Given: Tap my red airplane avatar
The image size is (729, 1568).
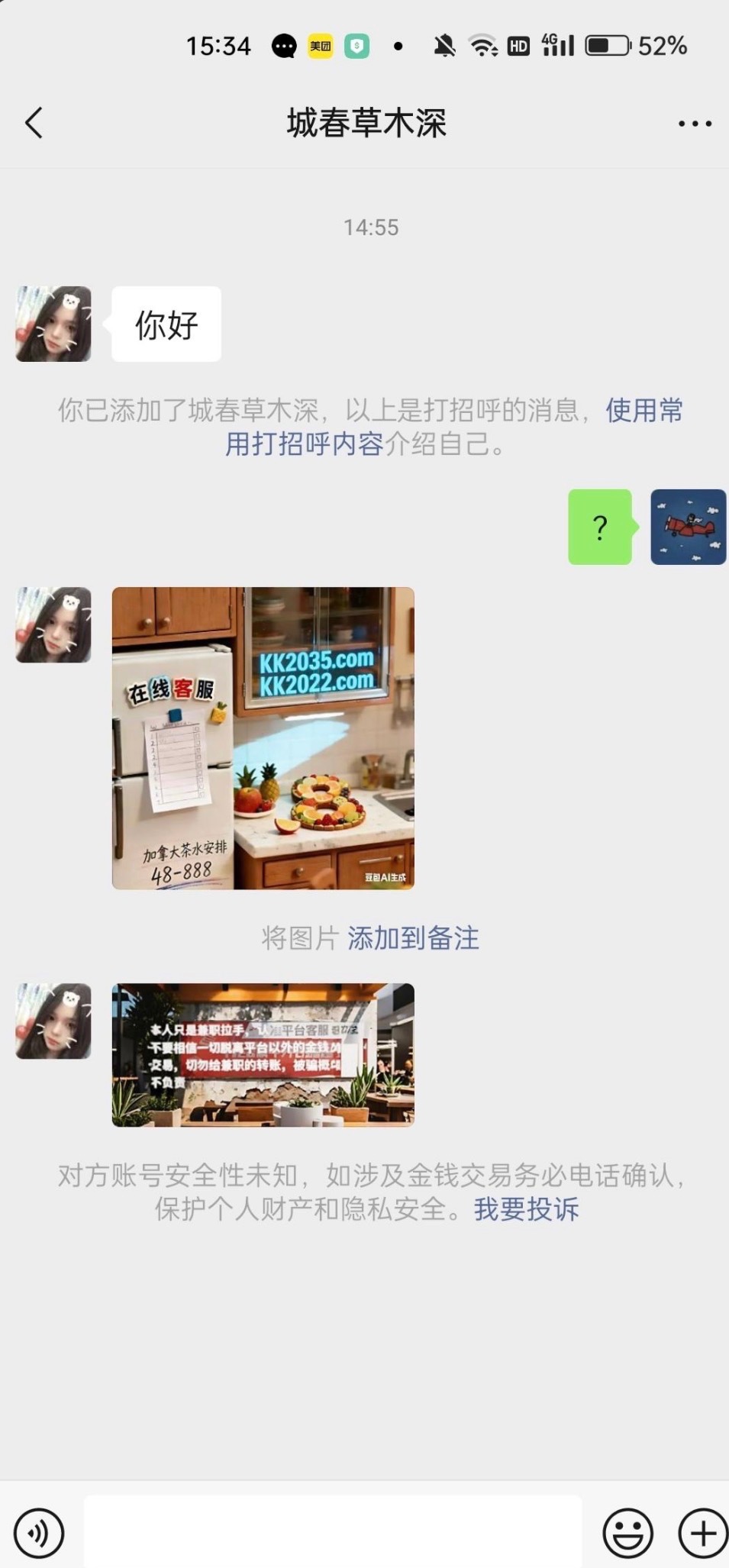Looking at the screenshot, I should click(x=688, y=527).
